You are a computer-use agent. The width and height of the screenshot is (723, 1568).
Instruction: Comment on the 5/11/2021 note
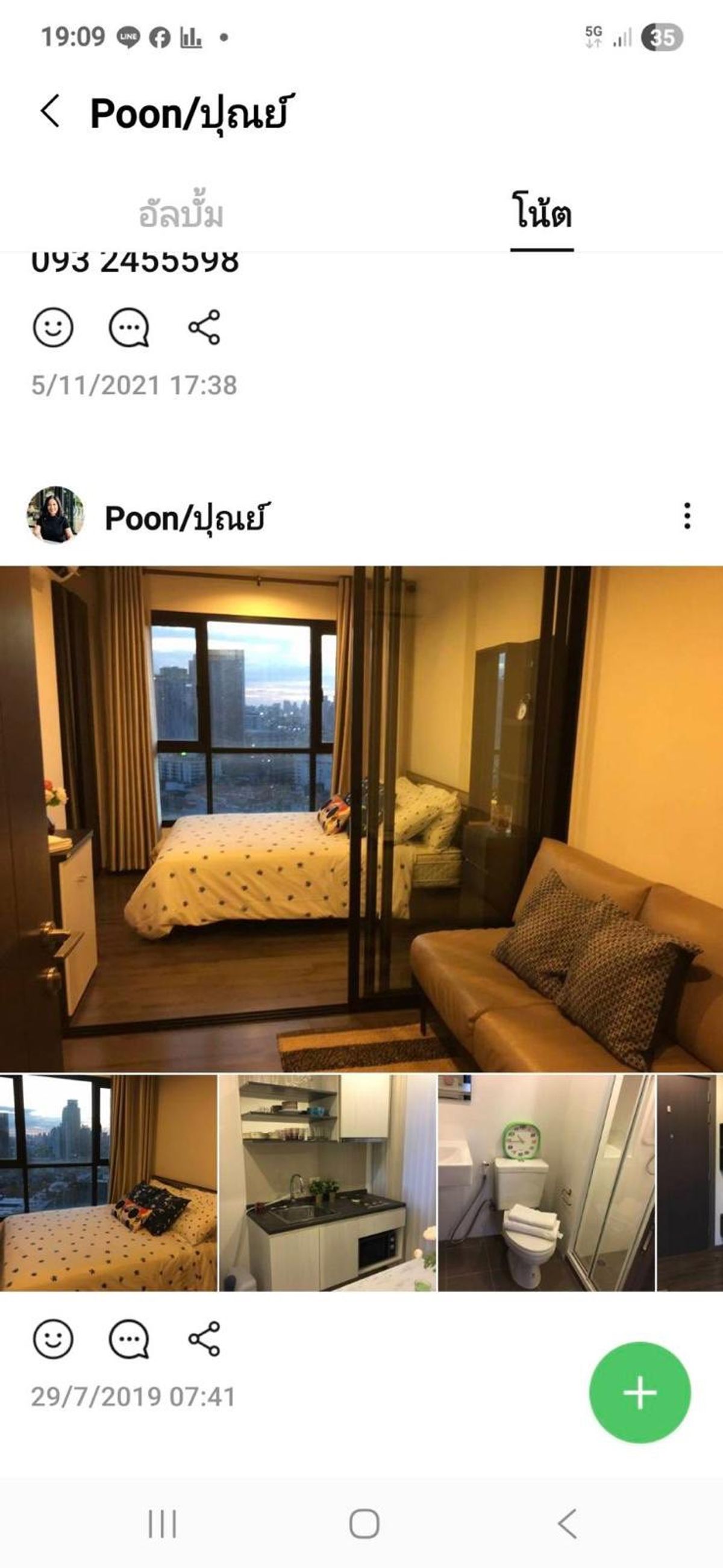coord(128,327)
